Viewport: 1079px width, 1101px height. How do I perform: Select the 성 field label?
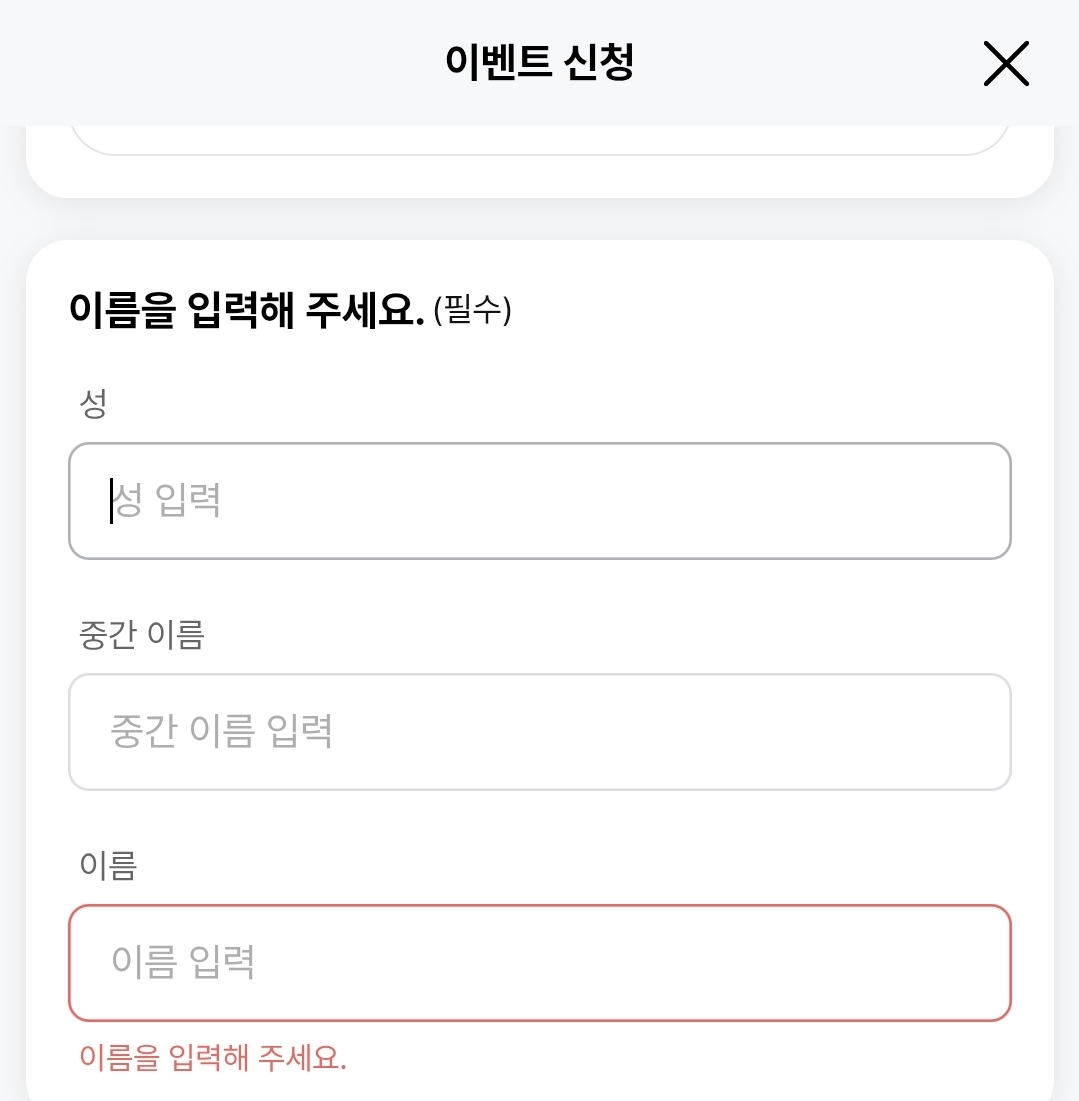click(92, 402)
